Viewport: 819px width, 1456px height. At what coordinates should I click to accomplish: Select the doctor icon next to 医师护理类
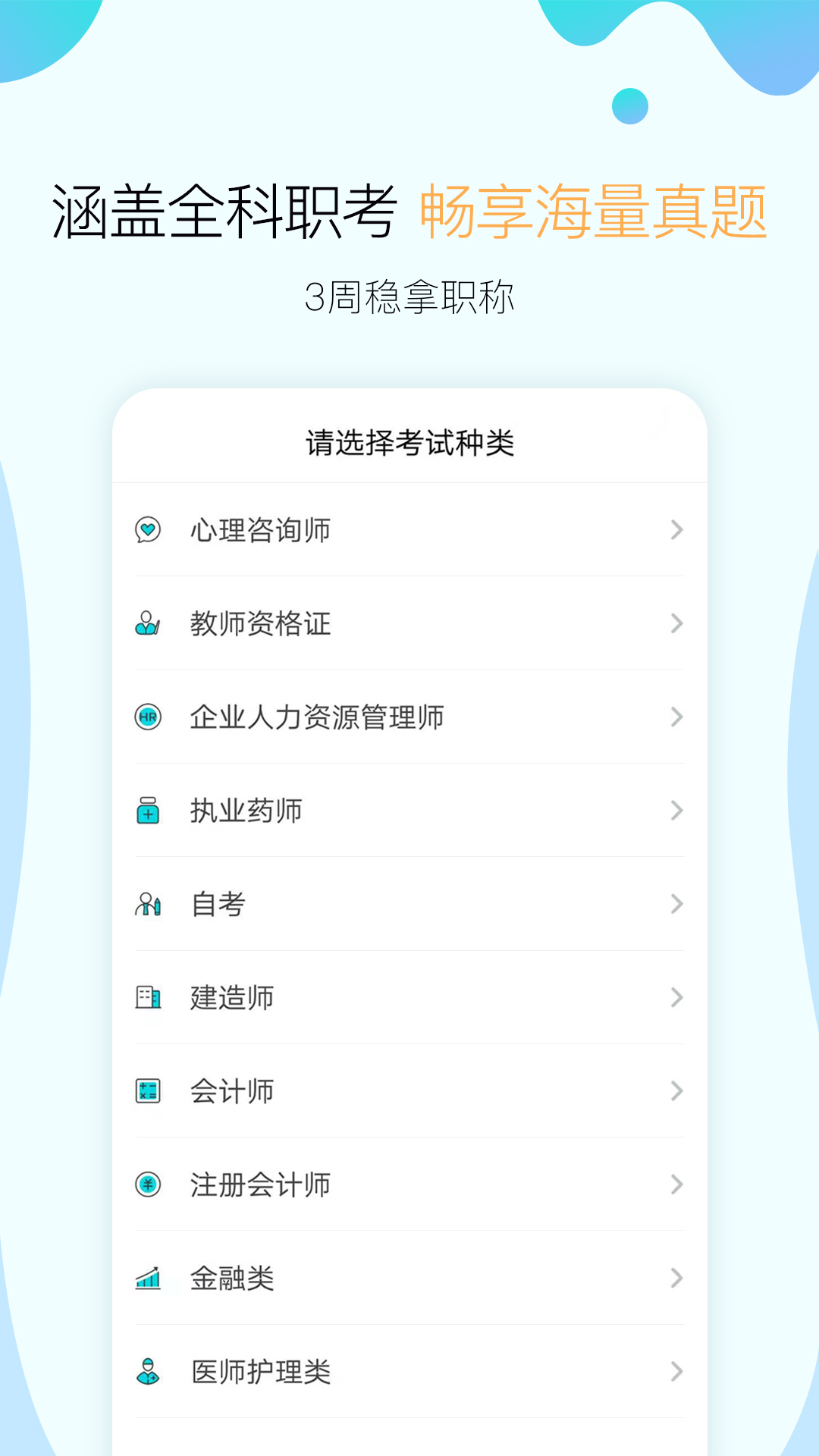tap(149, 1371)
